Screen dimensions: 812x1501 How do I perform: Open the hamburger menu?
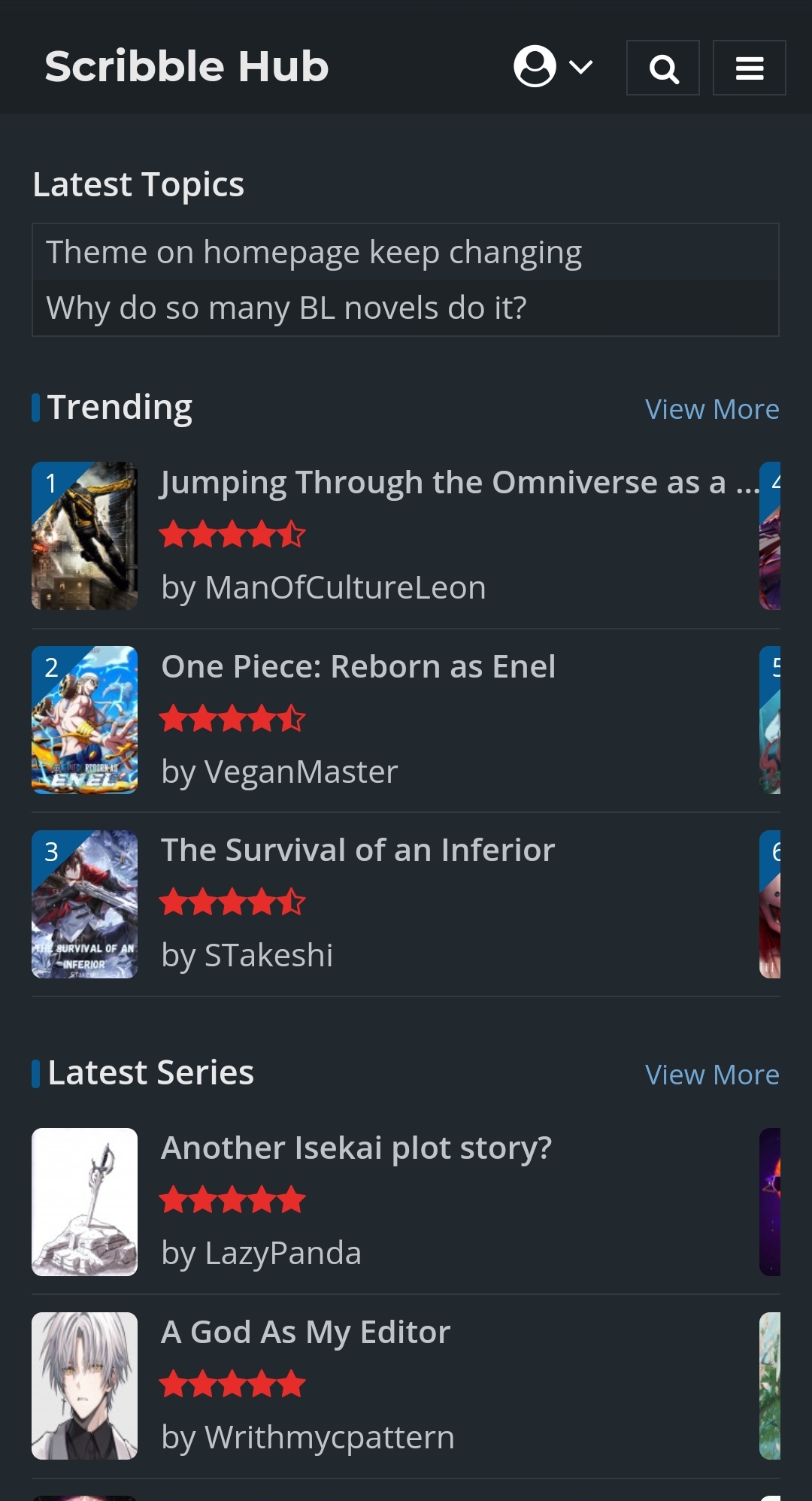(x=749, y=68)
